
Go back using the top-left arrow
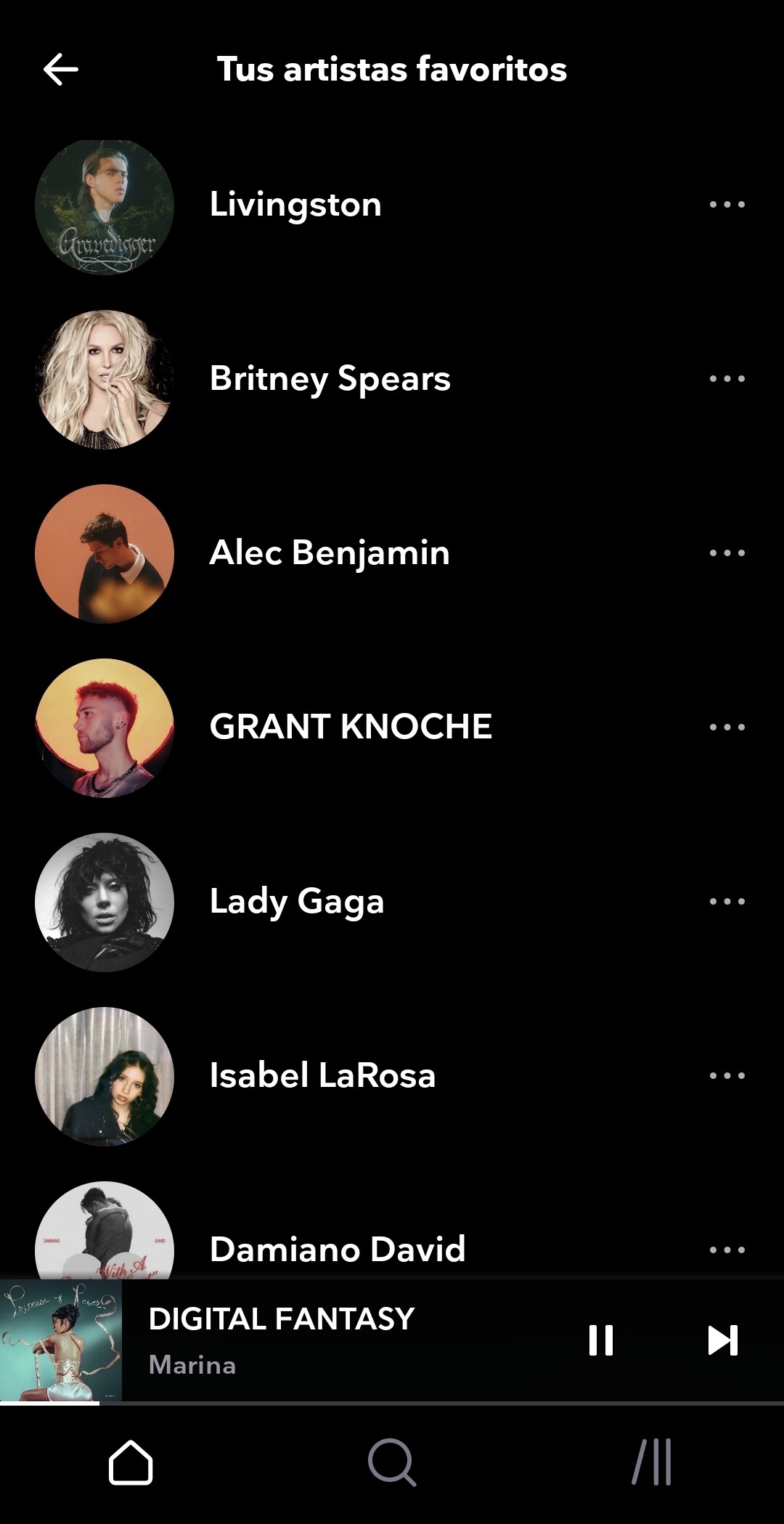[x=61, y=70]
